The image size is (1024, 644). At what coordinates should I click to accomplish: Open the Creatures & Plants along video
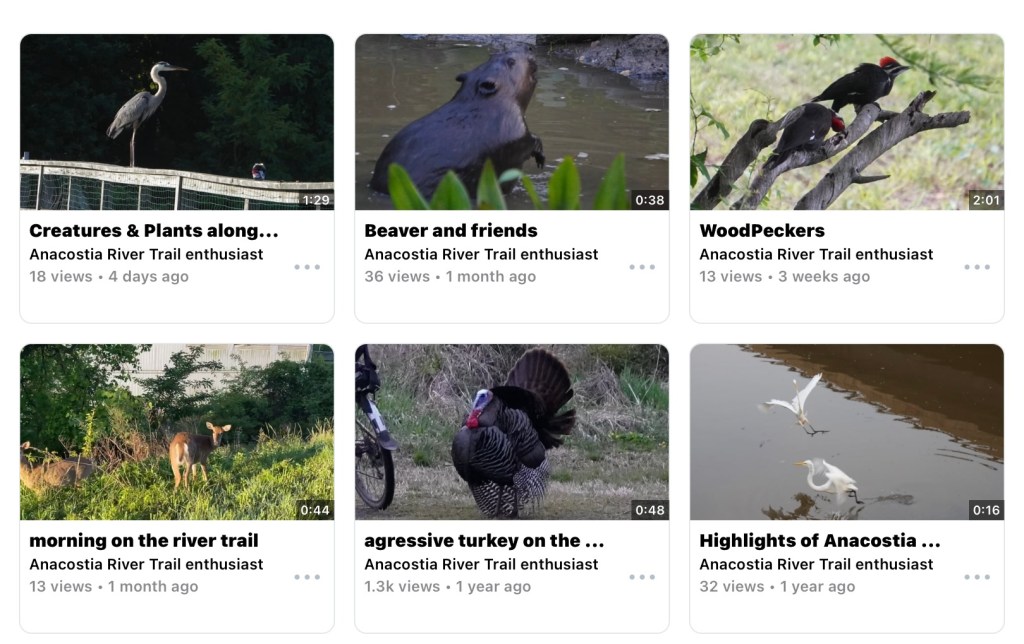tap(177, 122)
